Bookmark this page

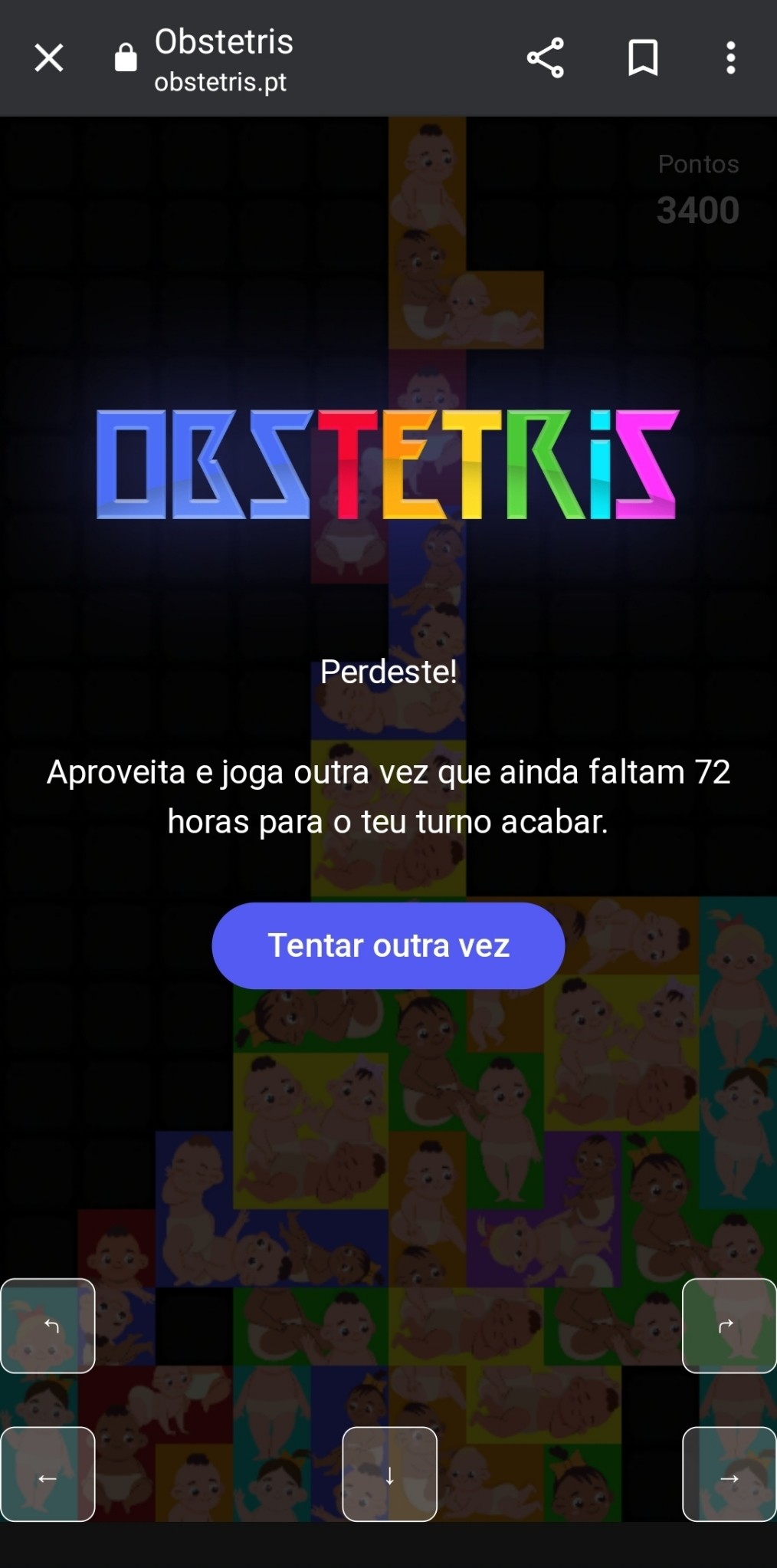coord(643,58)
